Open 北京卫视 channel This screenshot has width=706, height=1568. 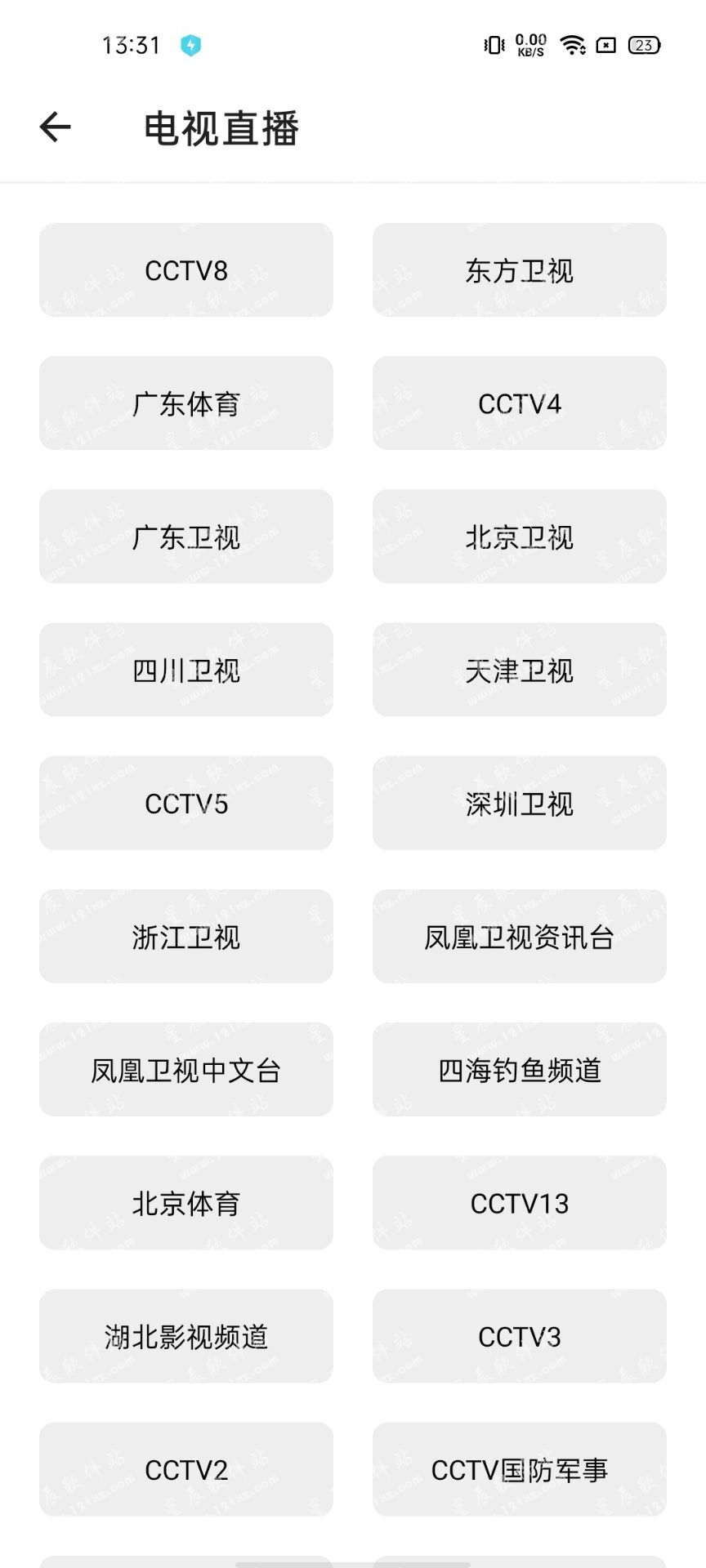520,537
